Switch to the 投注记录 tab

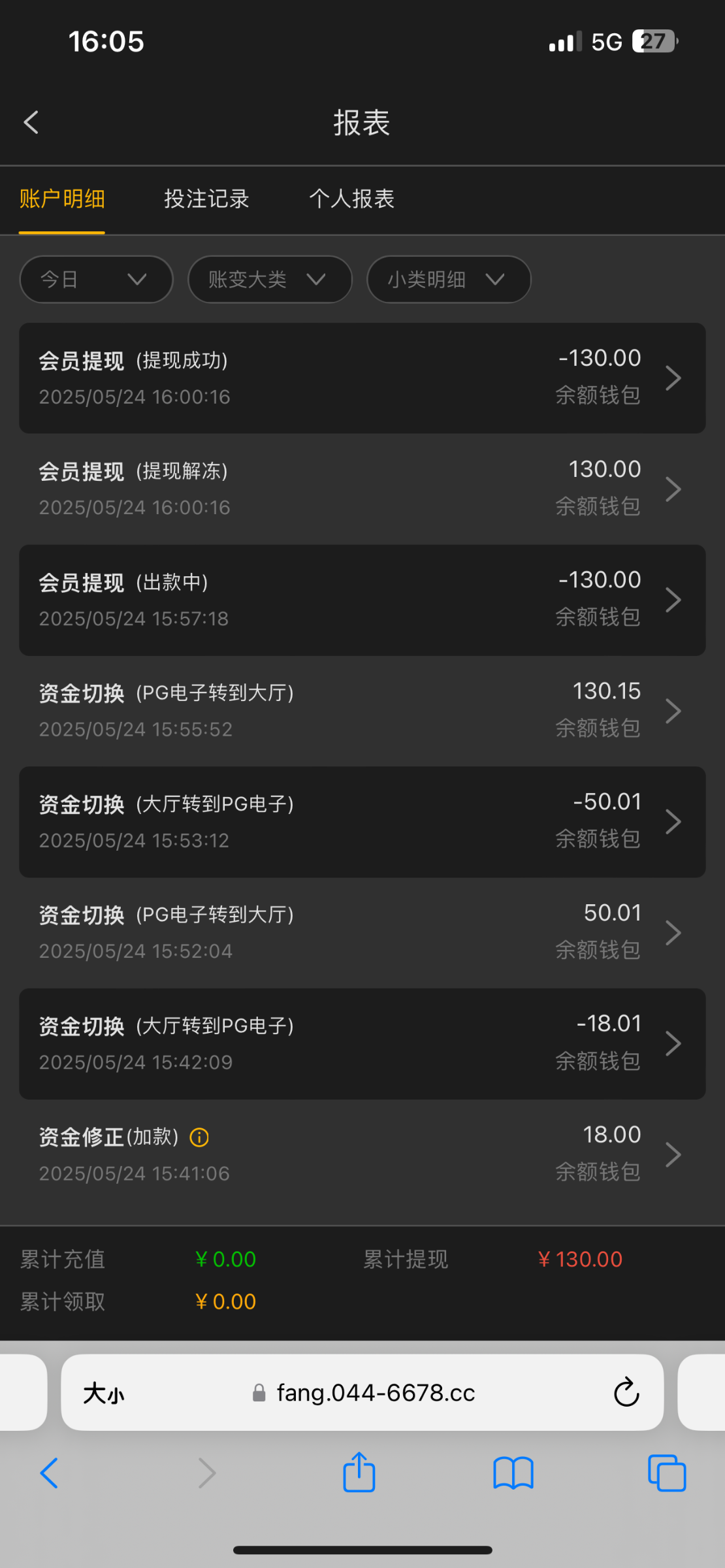coord(206,199)
